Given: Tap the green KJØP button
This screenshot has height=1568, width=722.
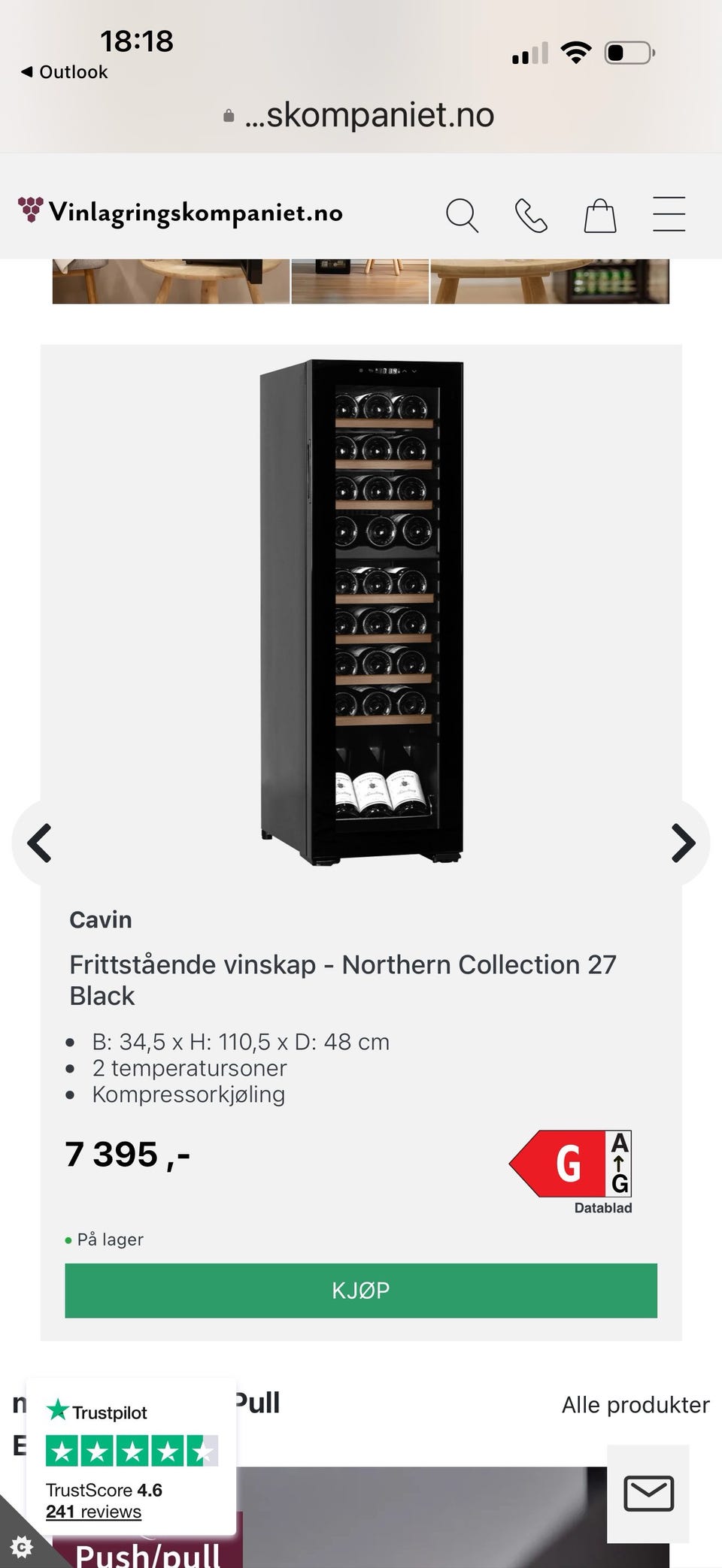Looking at the screenshot, I should coord(361,1291).
